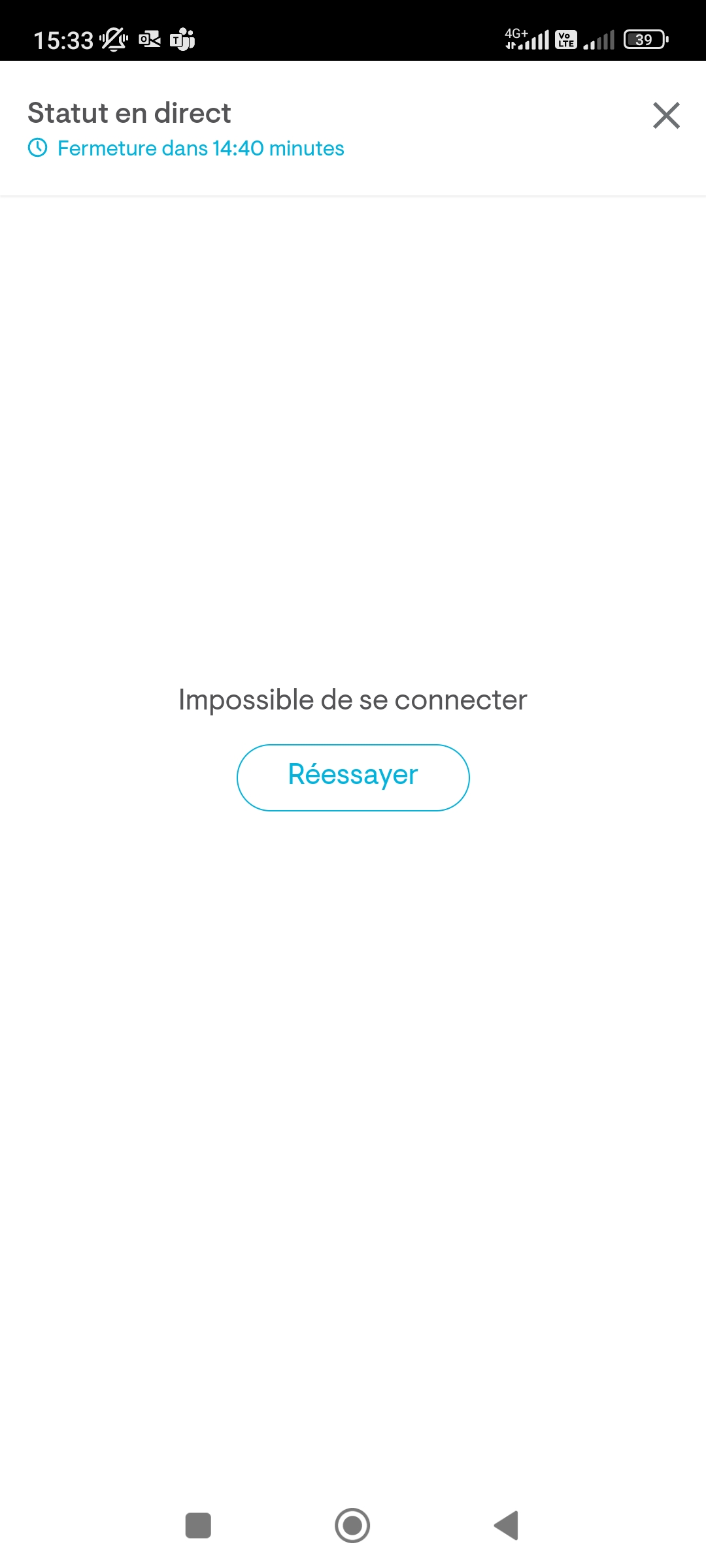Viewport: 706px width, 1568px height.
Task: Go back using the system back button
Action: tap(507, 1526)
